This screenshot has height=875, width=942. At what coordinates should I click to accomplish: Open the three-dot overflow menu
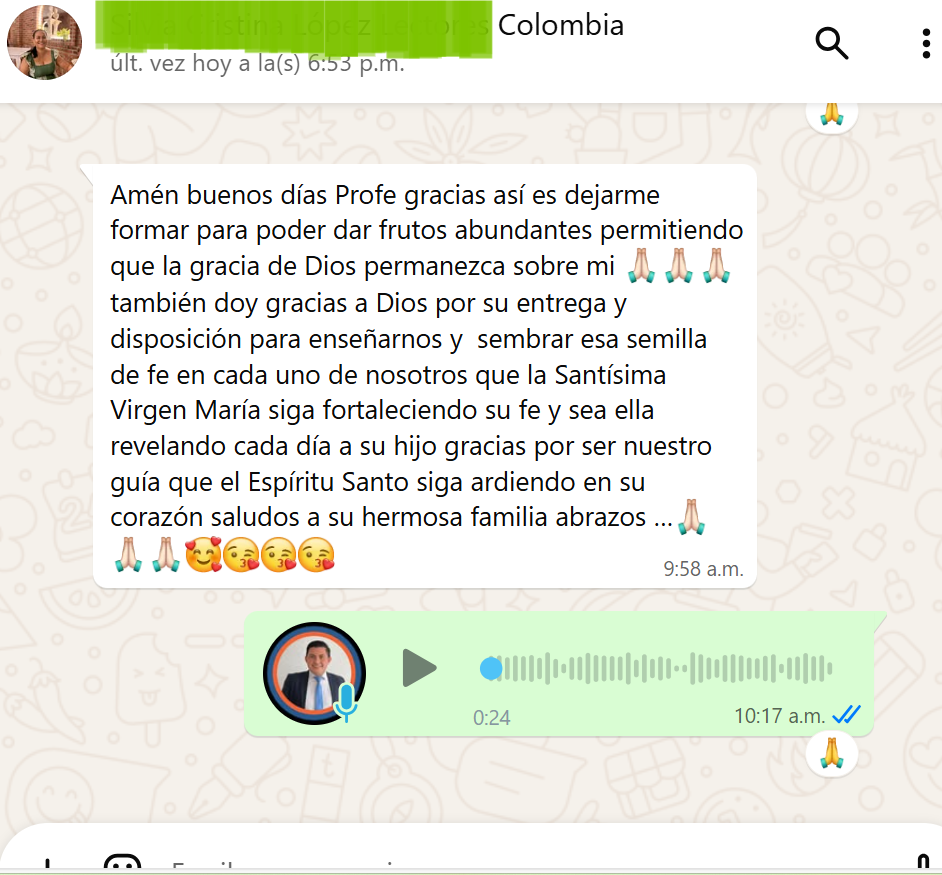pos(926,44)
